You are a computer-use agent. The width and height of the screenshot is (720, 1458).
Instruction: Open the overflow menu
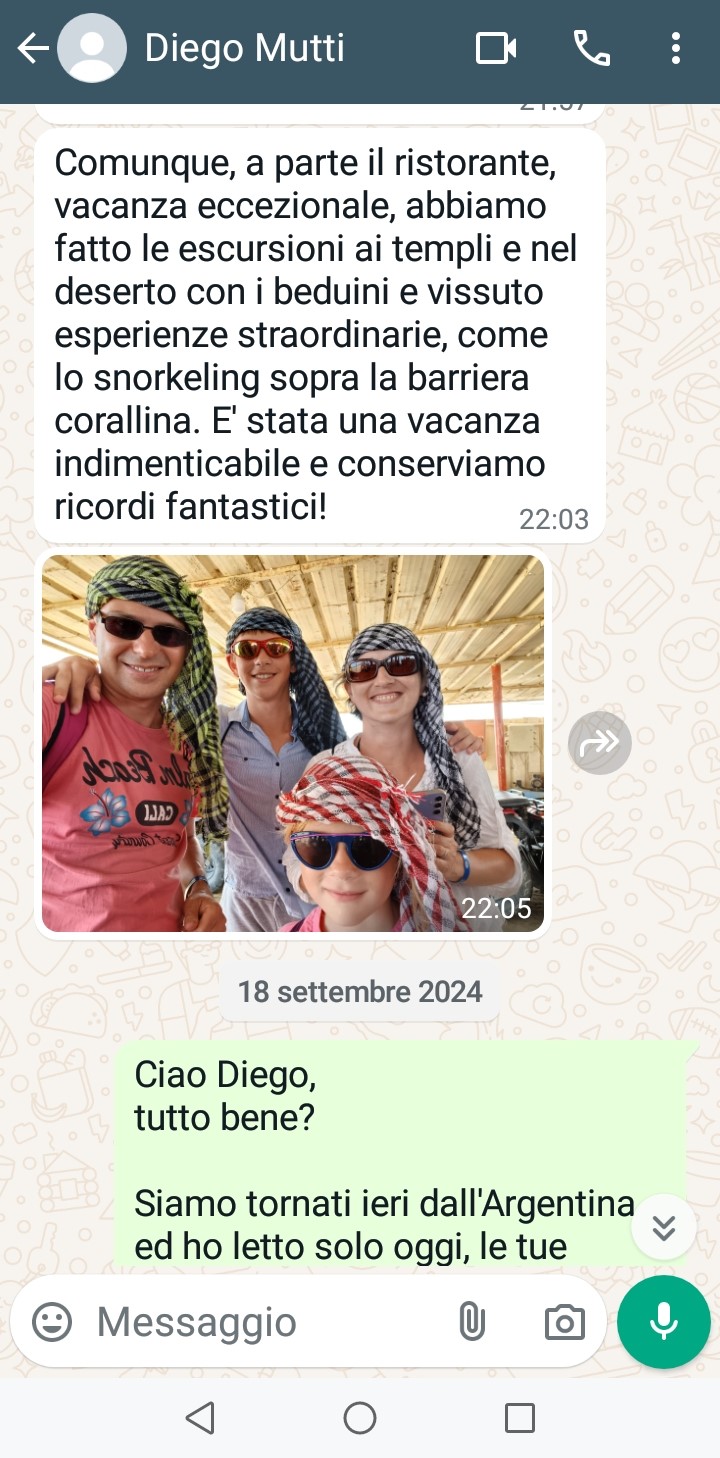point(676,48)
